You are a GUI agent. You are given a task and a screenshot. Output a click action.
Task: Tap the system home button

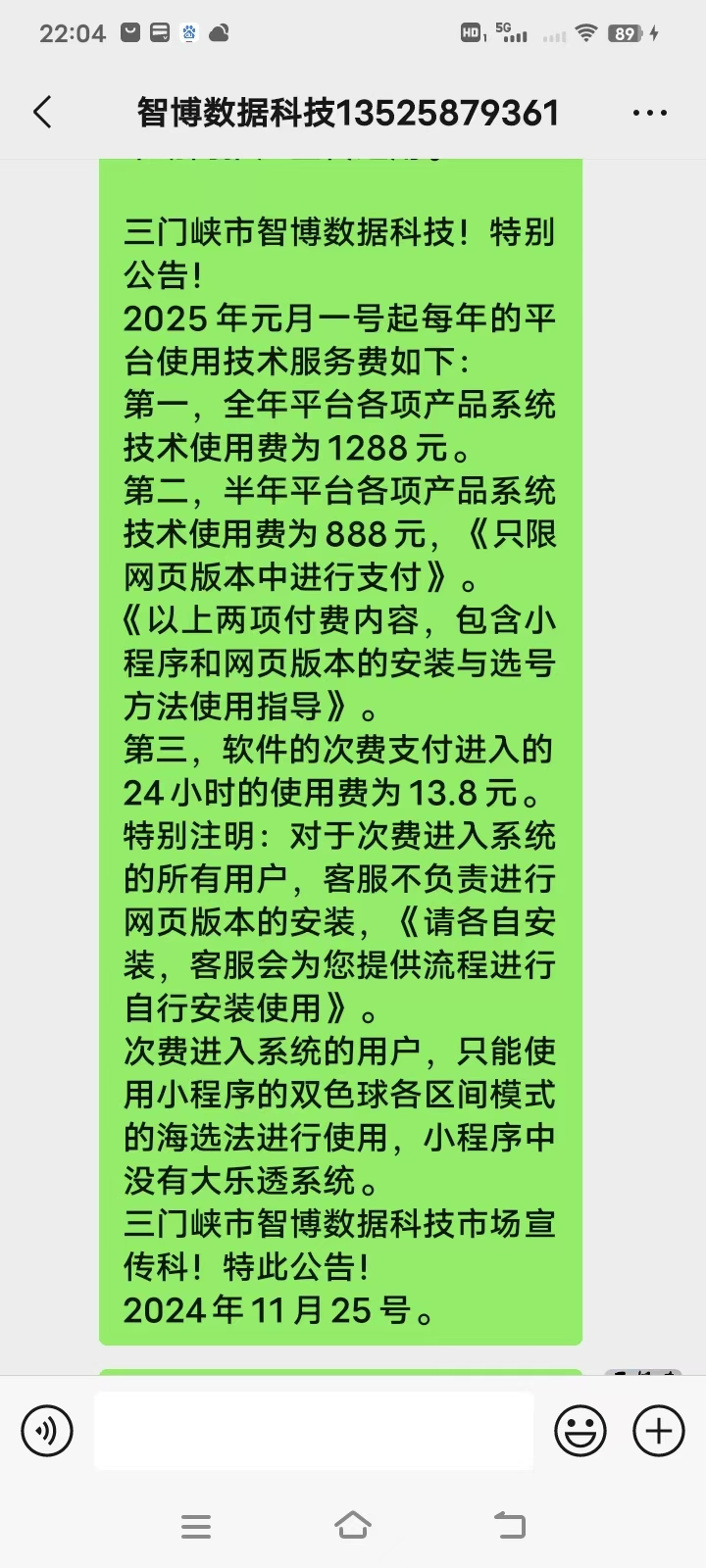(353, 1526)
